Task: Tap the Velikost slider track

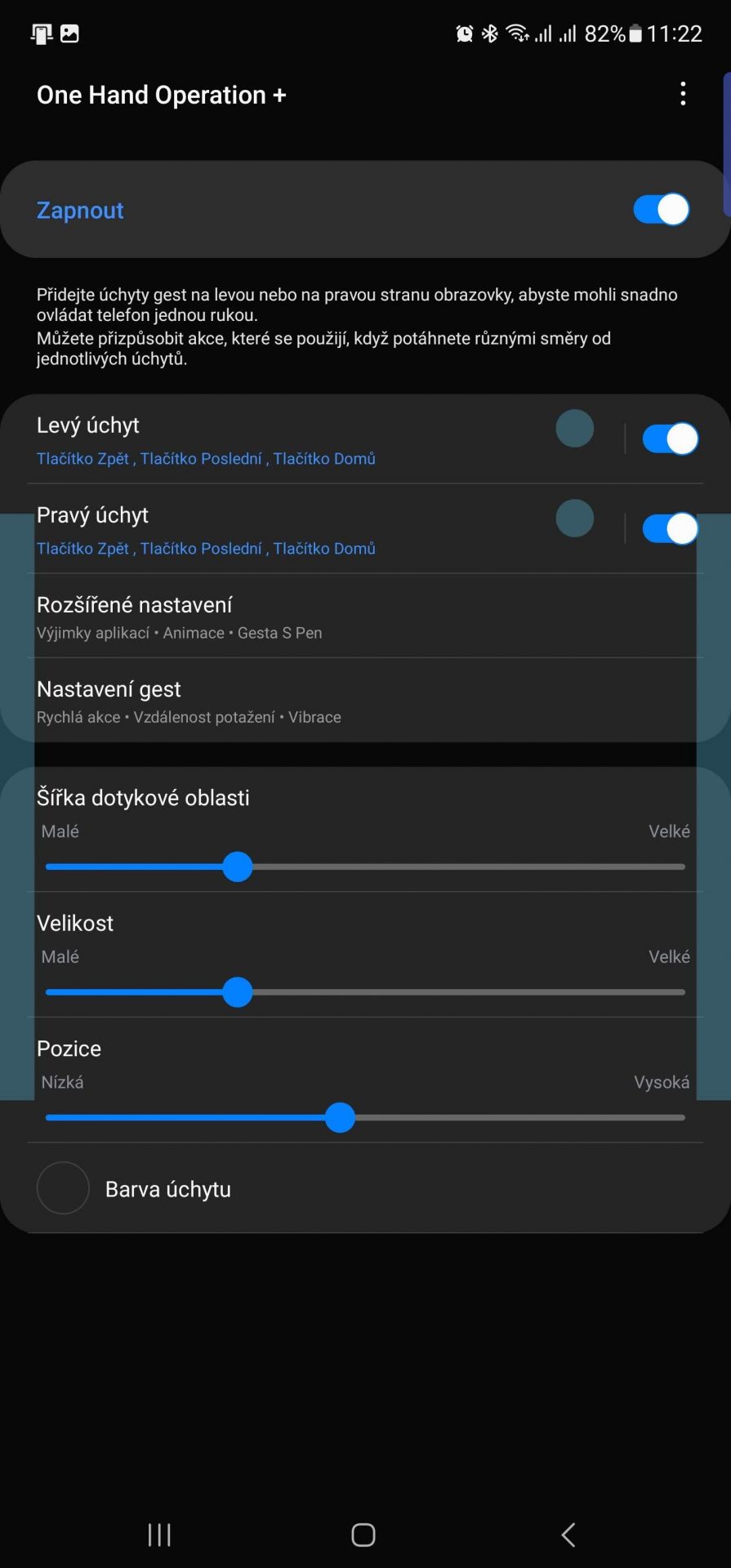Action: [365, 992]
